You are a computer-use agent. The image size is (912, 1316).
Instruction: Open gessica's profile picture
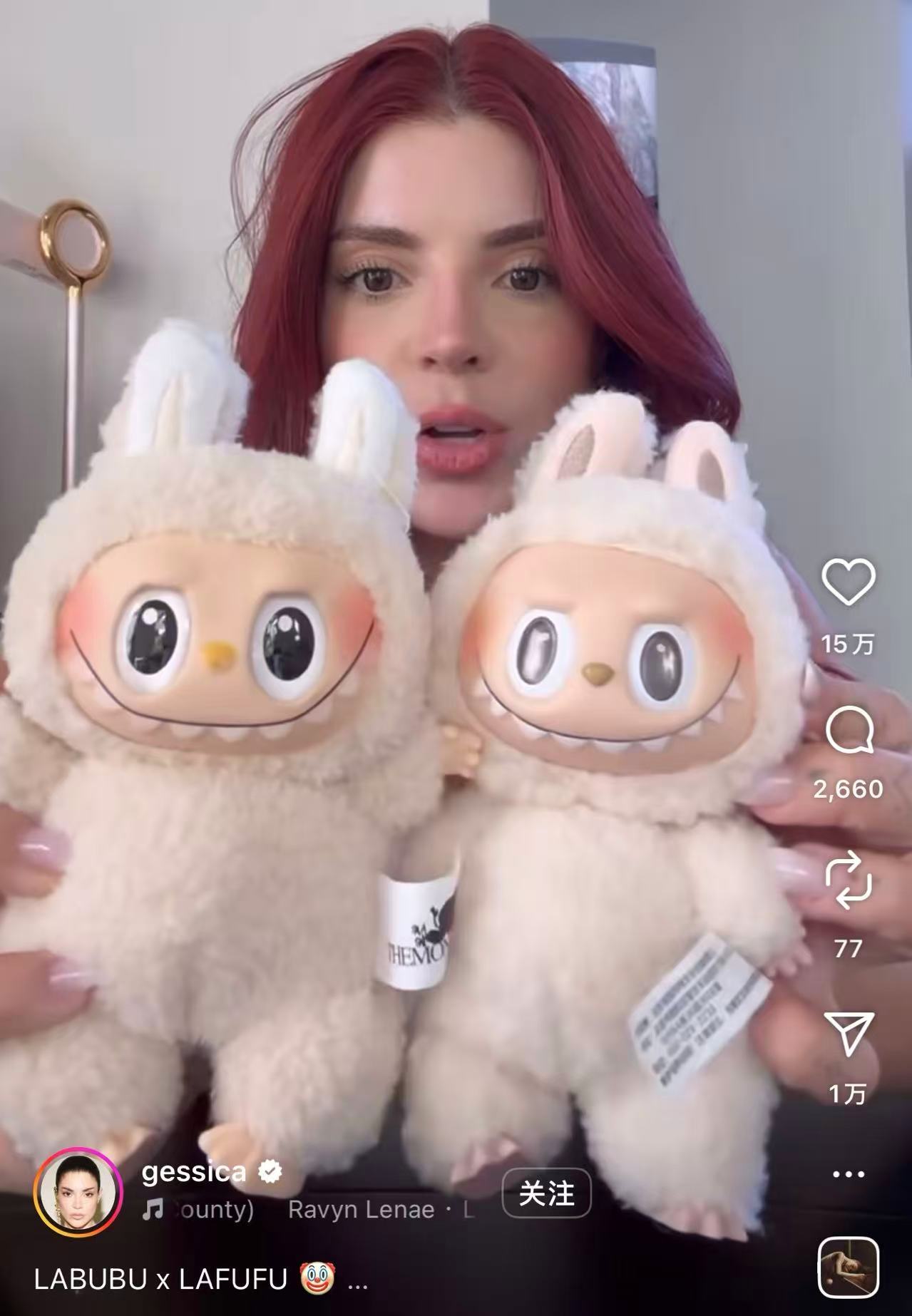[78, 1191]
